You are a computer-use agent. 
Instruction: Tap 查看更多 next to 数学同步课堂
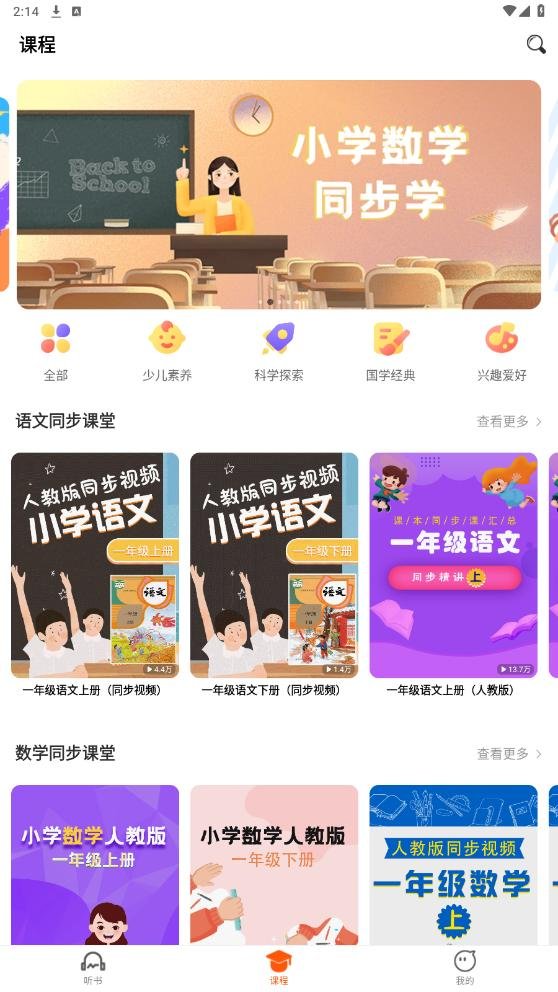tap(509, 753)
